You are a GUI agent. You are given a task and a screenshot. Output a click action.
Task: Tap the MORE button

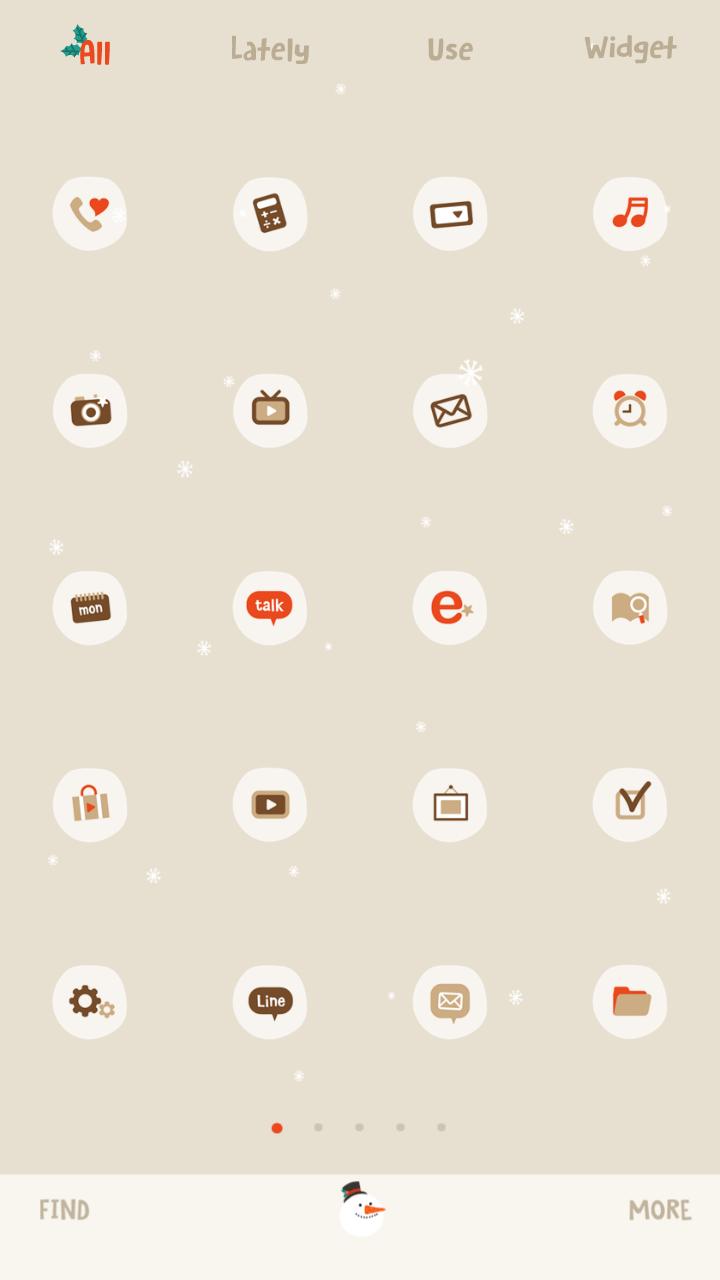pos(659,1209)
